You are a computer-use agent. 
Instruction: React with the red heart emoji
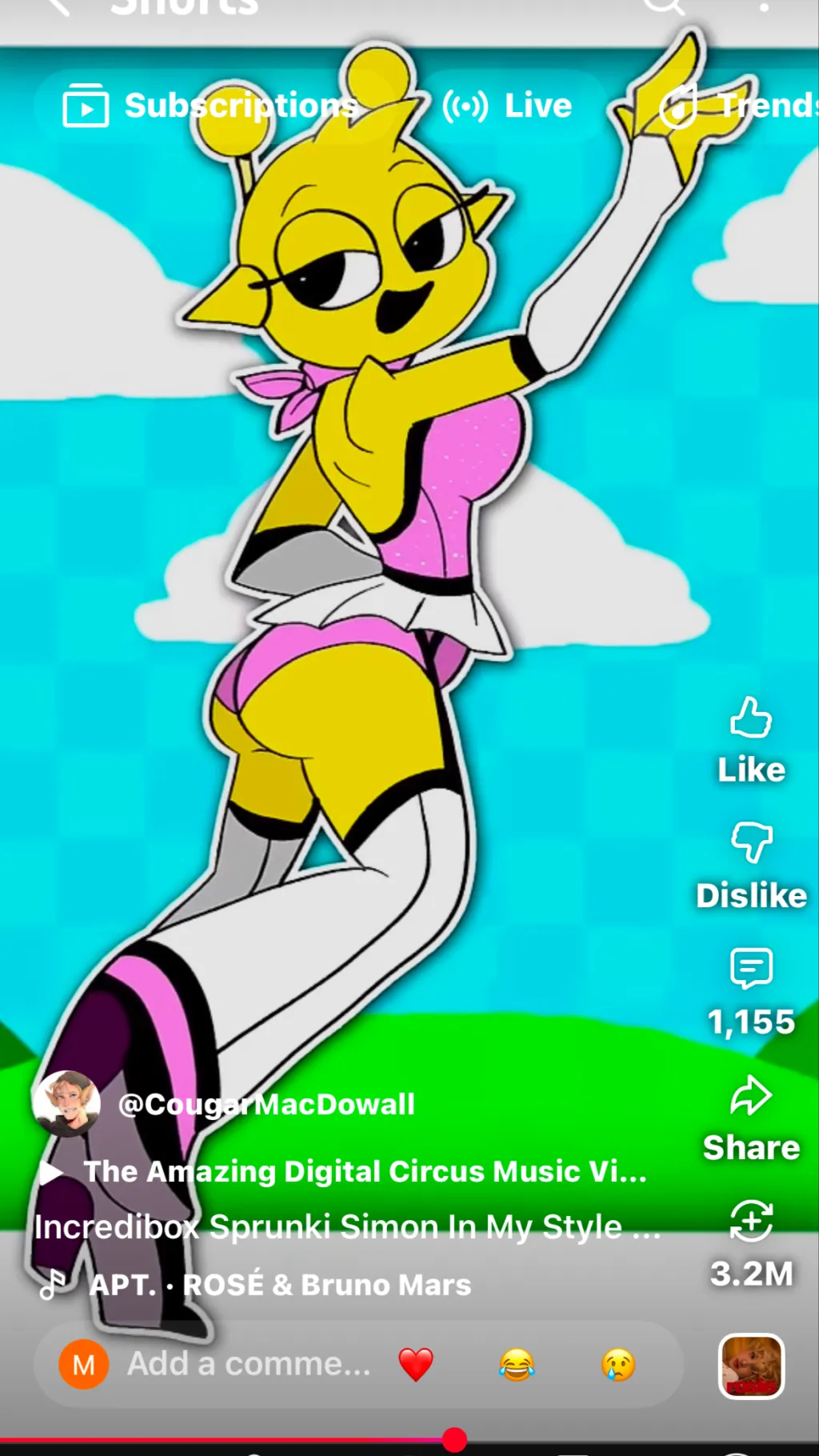pos(414,1364)
